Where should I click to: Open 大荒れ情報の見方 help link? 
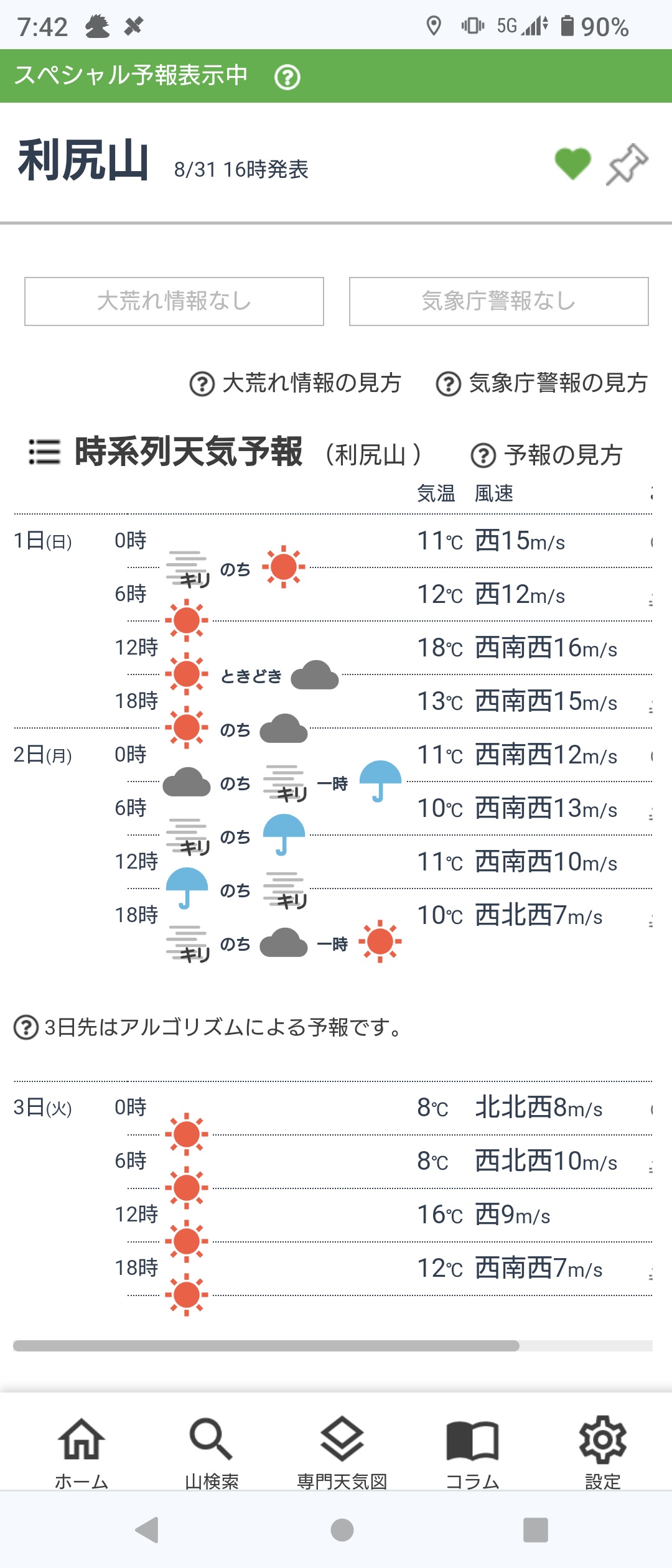[296, 383]
